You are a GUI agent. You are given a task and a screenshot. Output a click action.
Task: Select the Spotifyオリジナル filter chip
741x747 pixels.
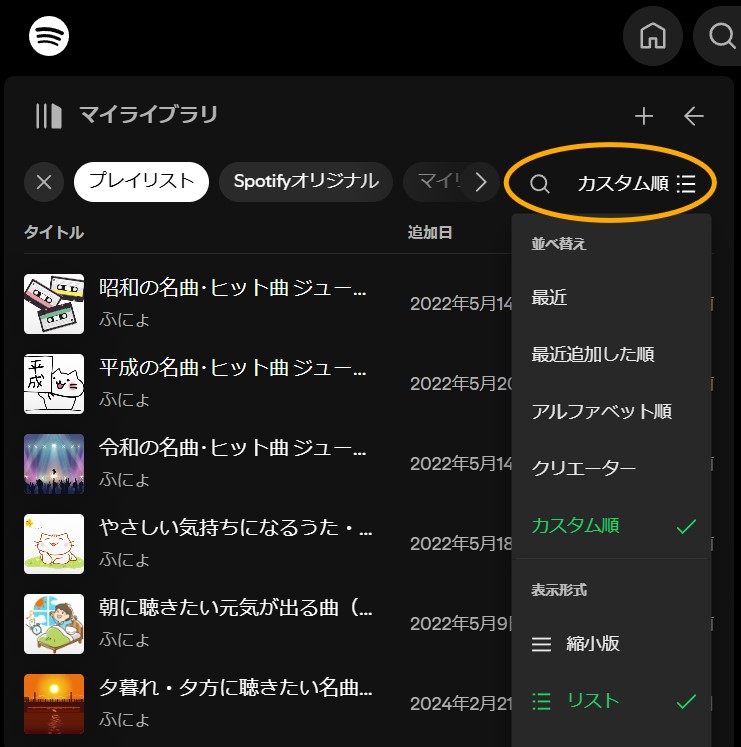(306, 182)
